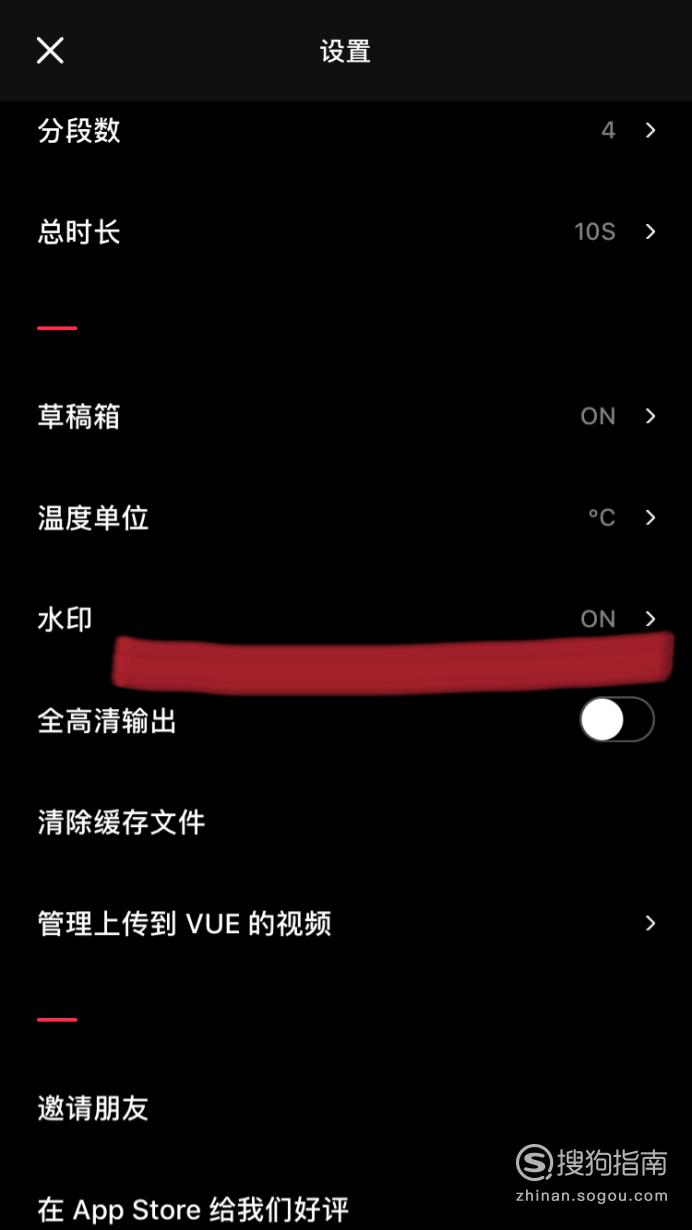This screenshot has height=1230, width=692.
Task: Open the 分段数 setting
Action: point(346,131)
